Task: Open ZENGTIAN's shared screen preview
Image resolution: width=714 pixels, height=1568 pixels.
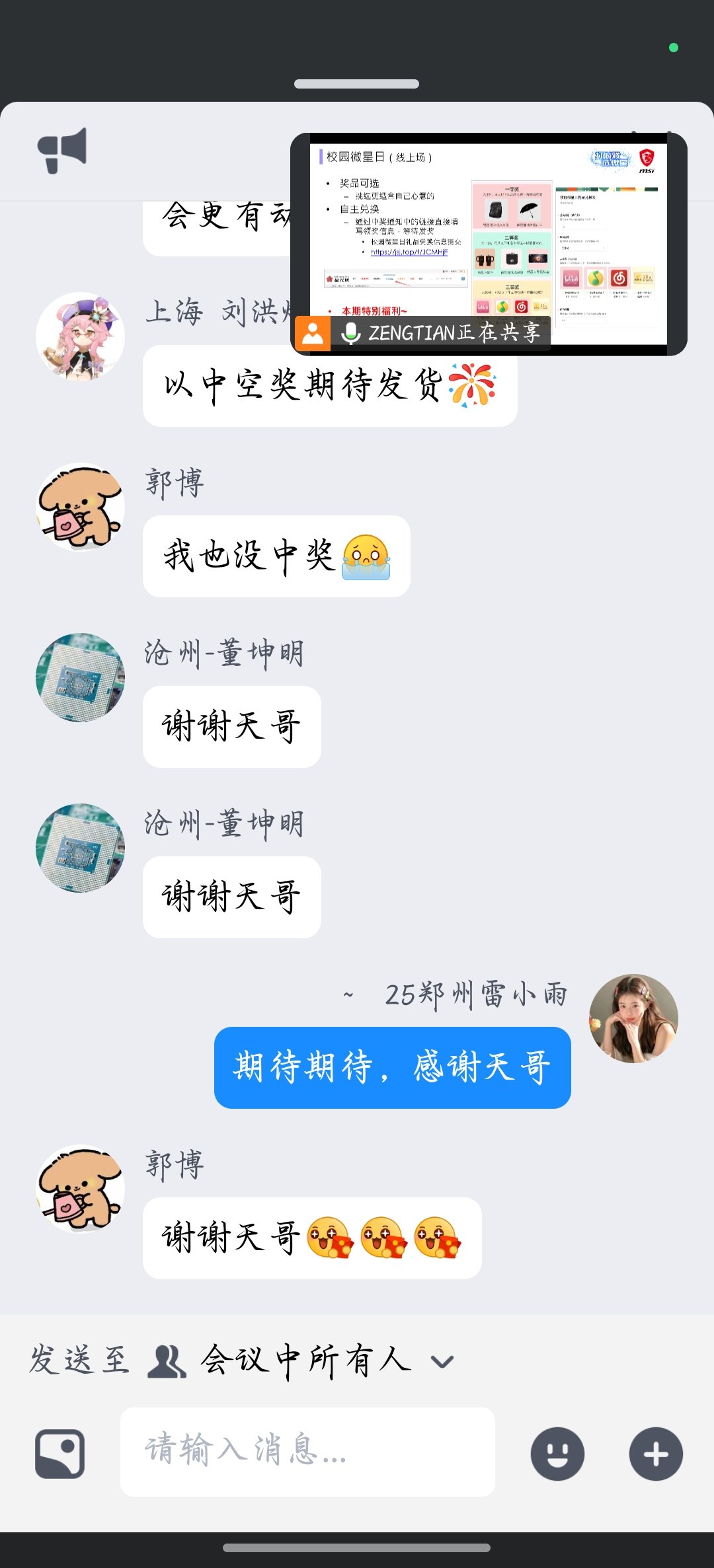Action: tap(488, 243)
